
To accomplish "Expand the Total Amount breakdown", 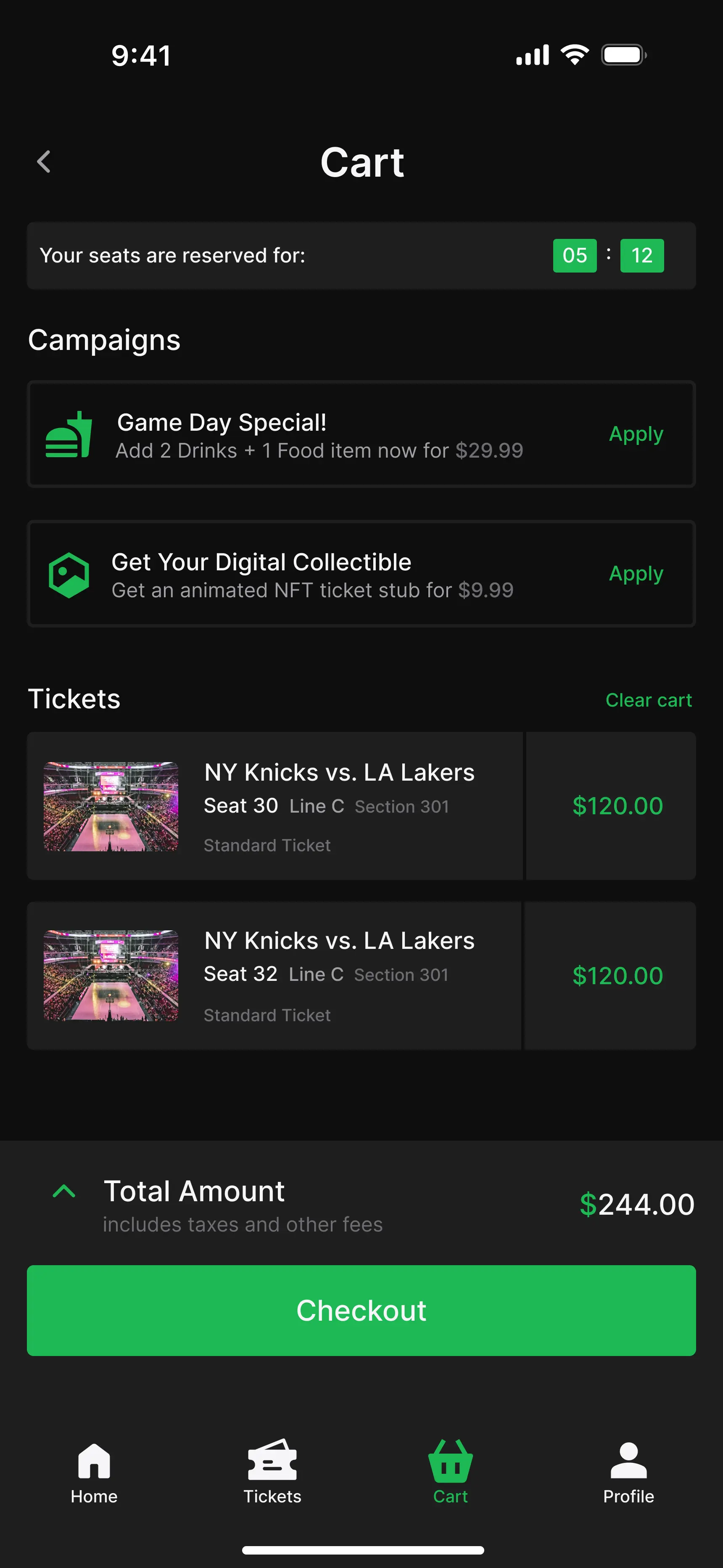I will (x=64, y=1191).
